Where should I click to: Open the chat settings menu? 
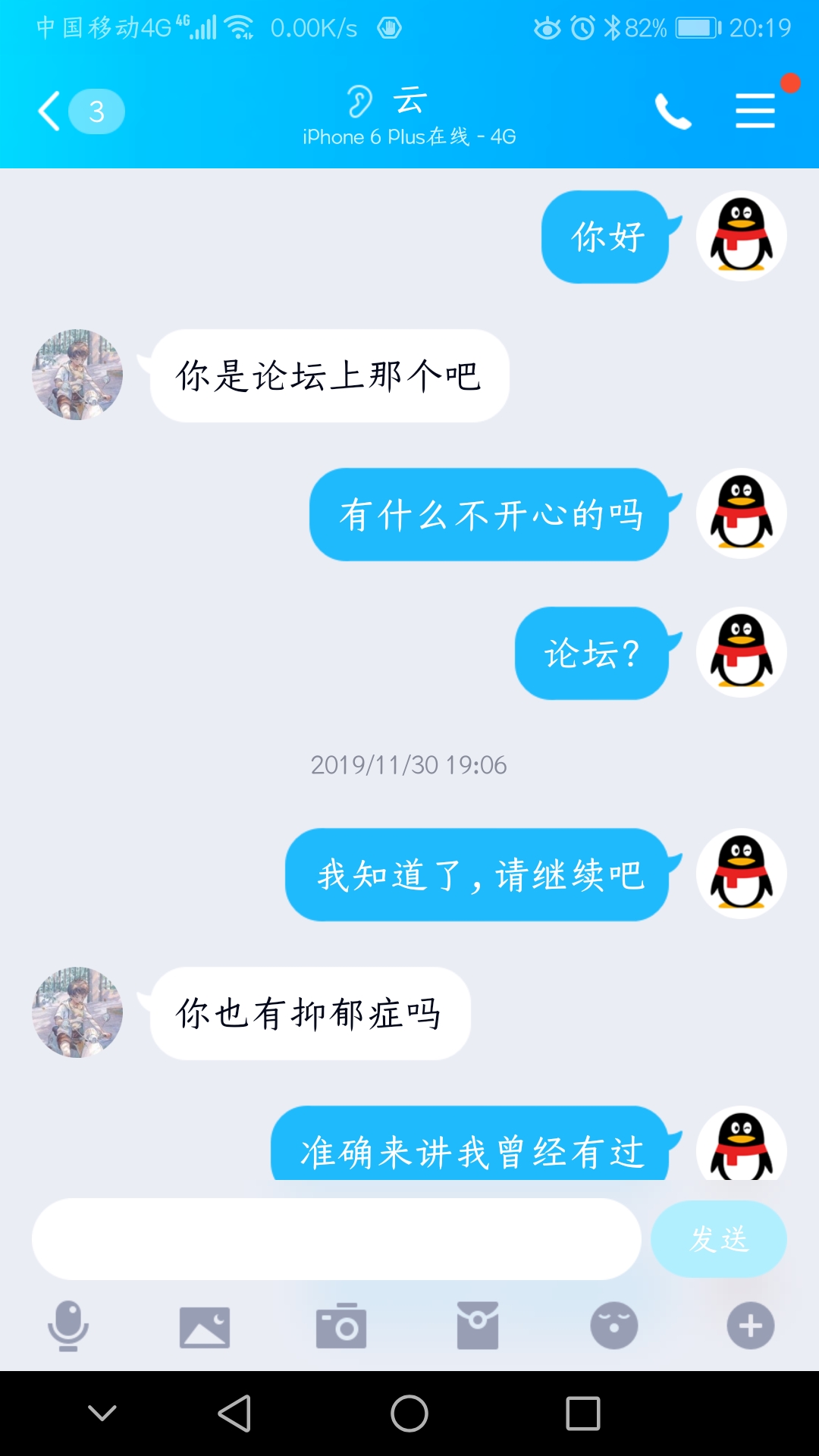[x=755, y=111]
